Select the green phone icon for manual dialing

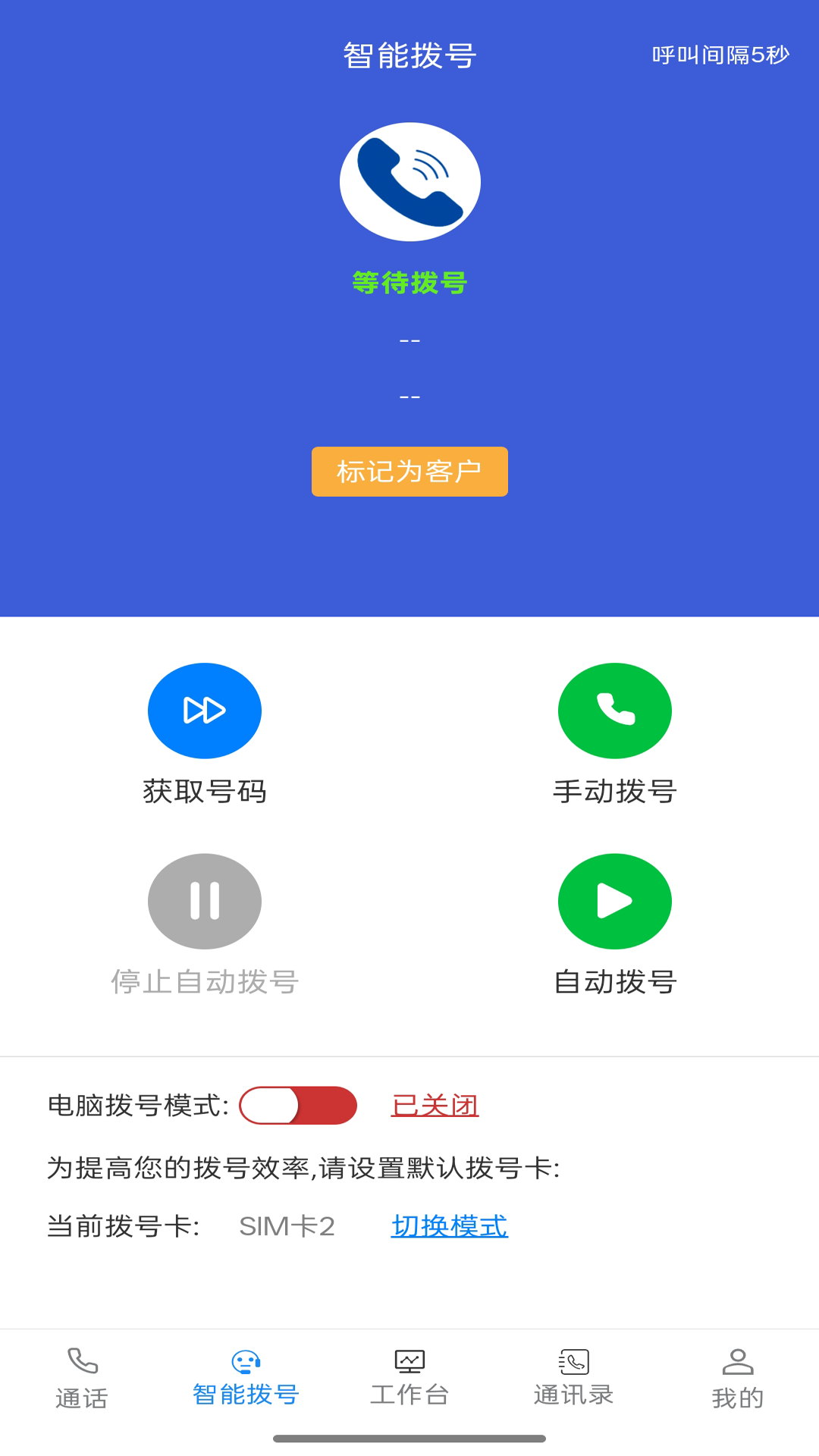(614, 711)
